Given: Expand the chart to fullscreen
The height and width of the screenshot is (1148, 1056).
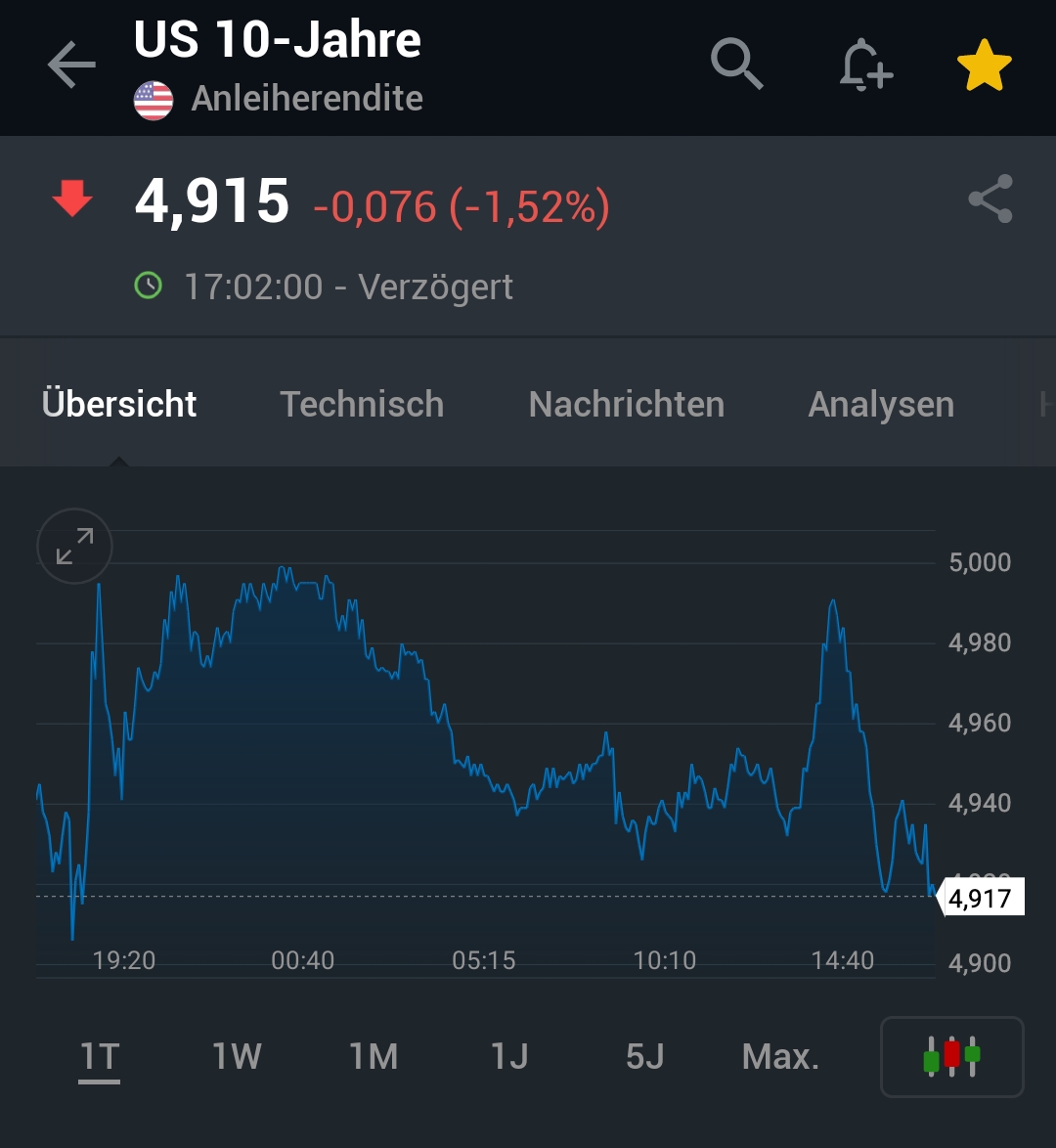Looking at the screenshot, I should tap(74, 546).
